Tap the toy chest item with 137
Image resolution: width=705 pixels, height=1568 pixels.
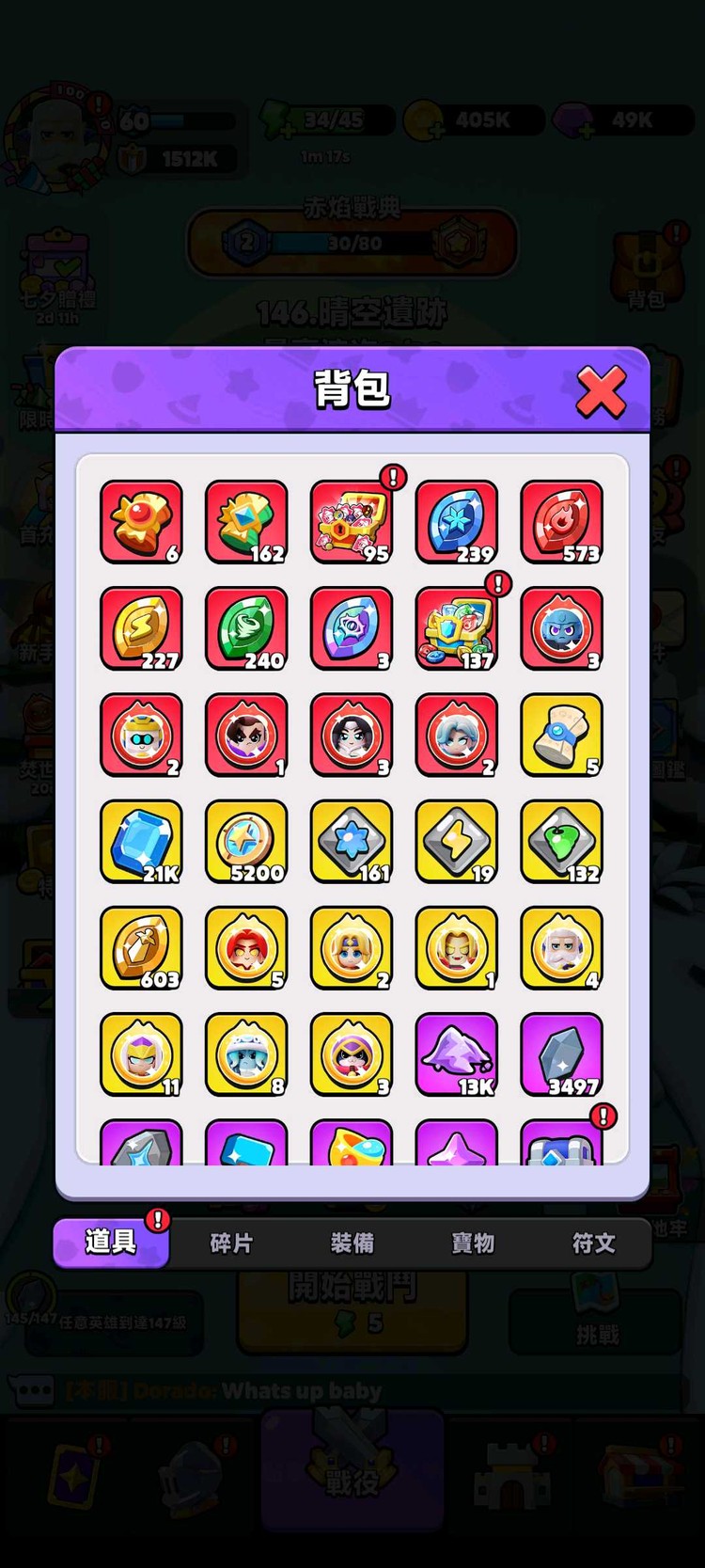457,628
